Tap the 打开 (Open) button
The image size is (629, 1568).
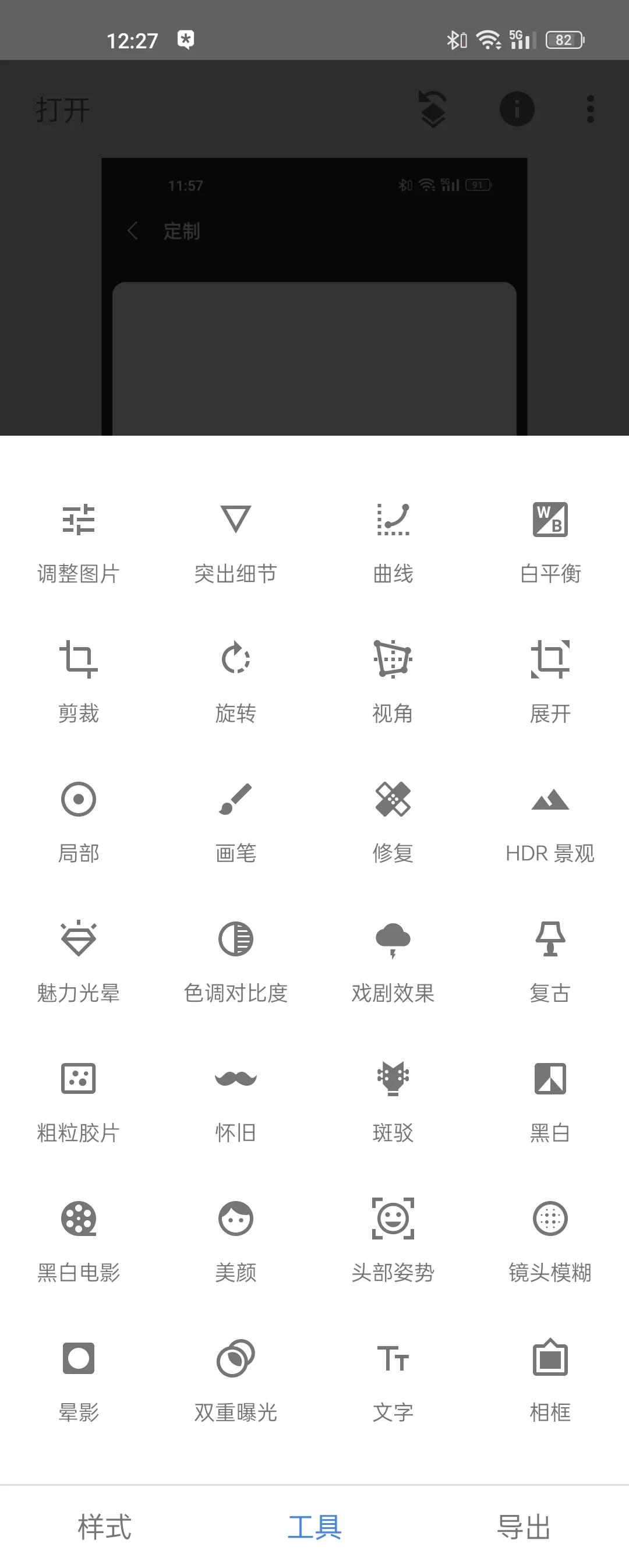pyautogui.click(x=61, y=108)
